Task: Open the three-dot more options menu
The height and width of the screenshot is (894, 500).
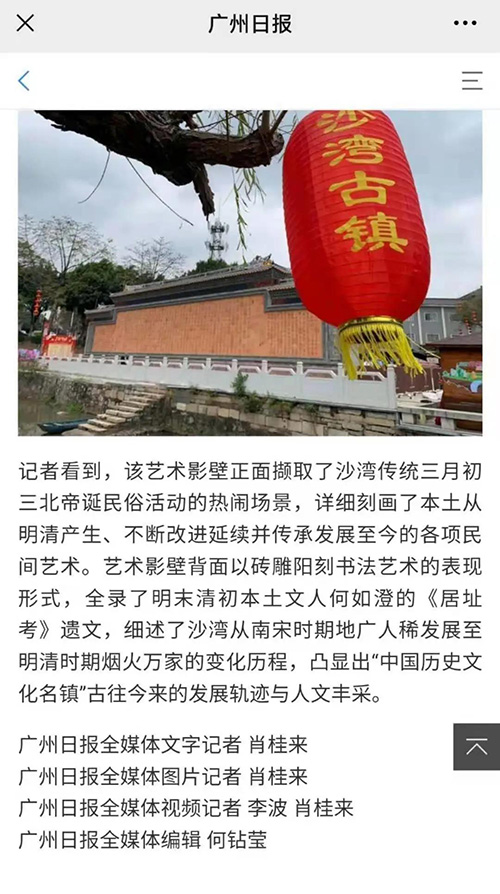Action: pos(465,23)
